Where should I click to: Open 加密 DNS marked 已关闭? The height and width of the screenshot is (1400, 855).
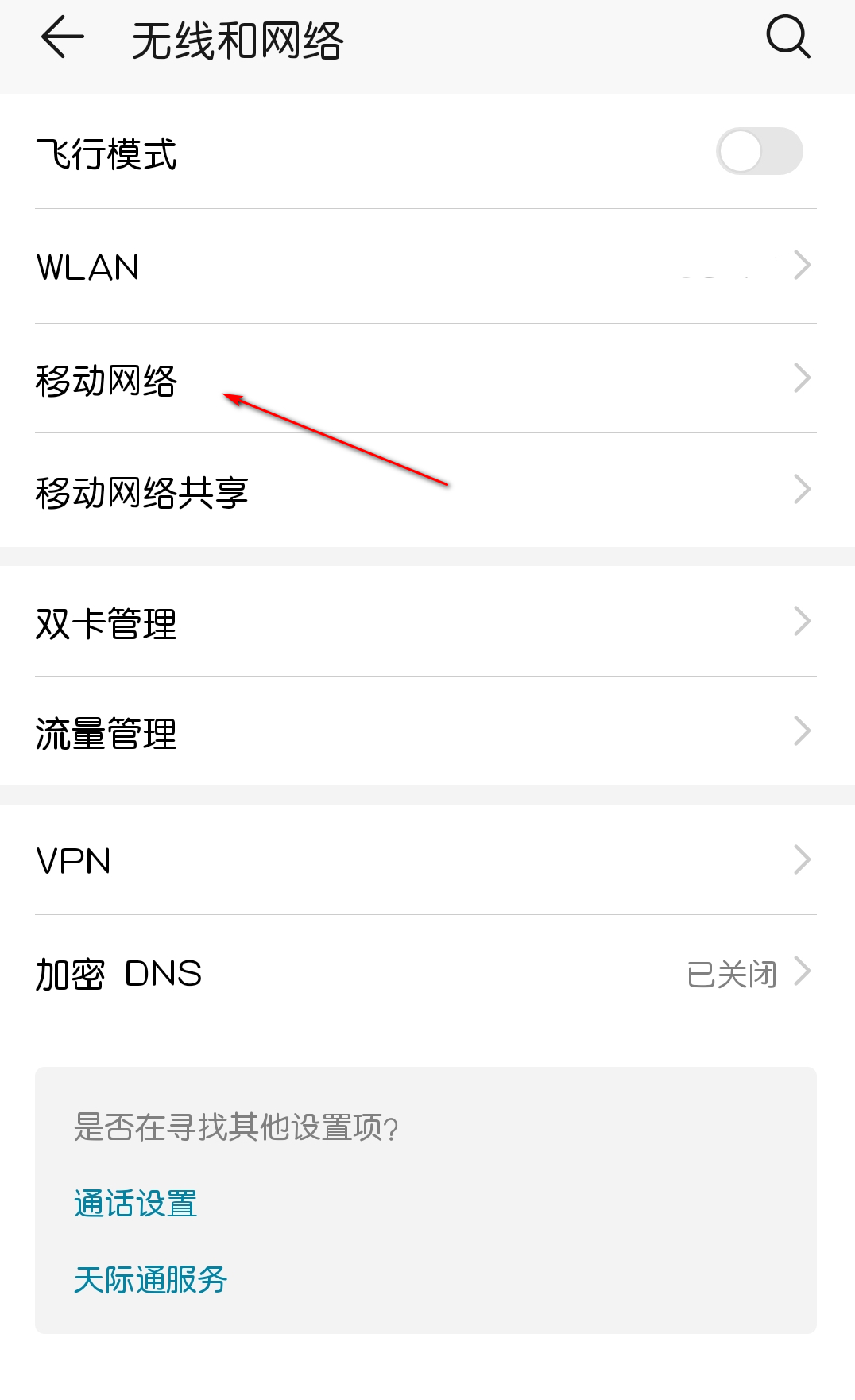(x=318, y=972)
